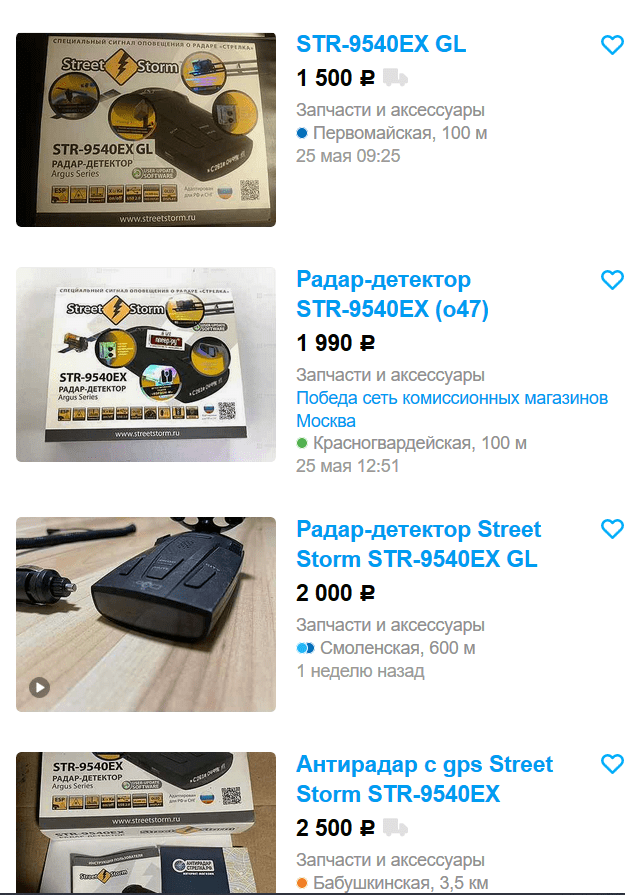Screen dimensions: 625x895
Task: Add STR-9540EX GL listing to favorites
Action: coord(611,45)
